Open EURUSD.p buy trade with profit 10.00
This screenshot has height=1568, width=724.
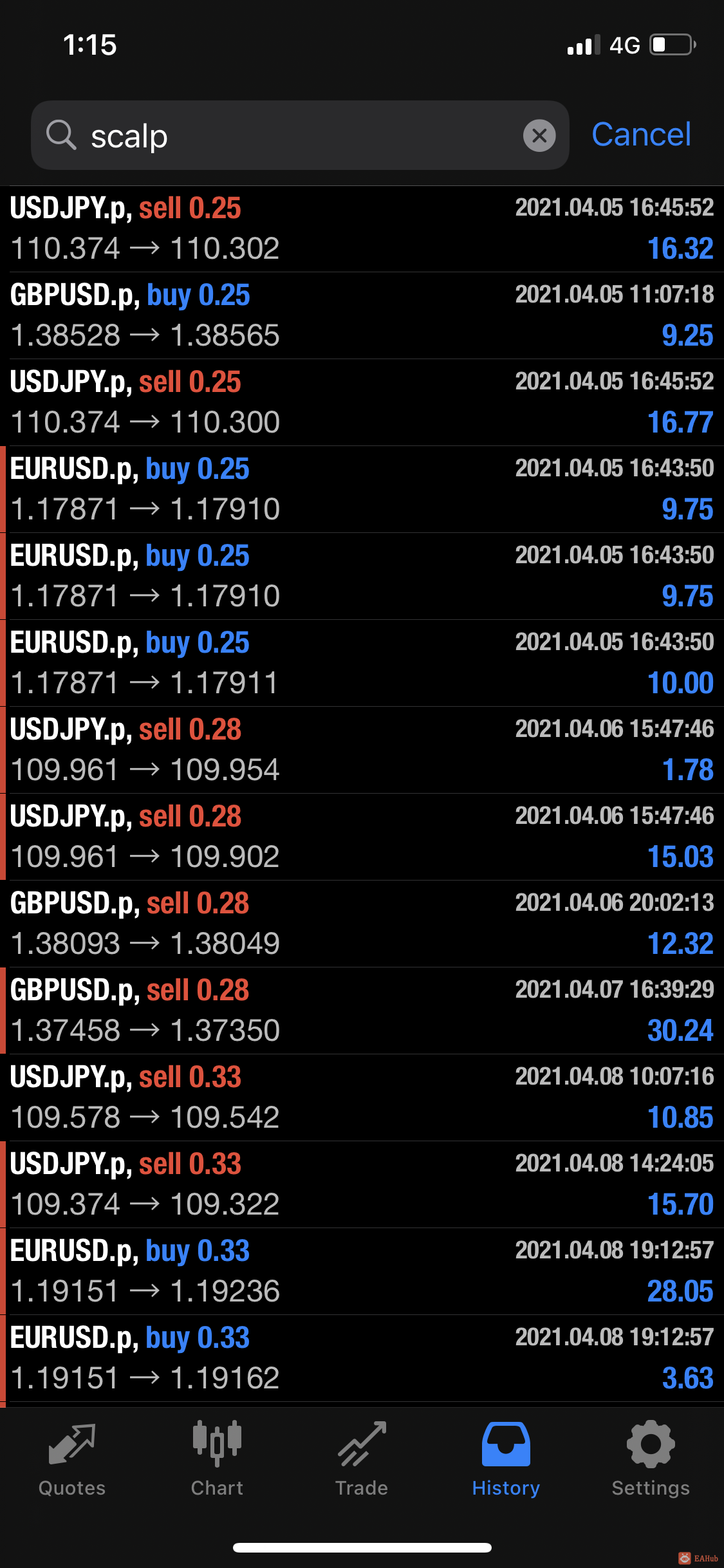(362, 663)
